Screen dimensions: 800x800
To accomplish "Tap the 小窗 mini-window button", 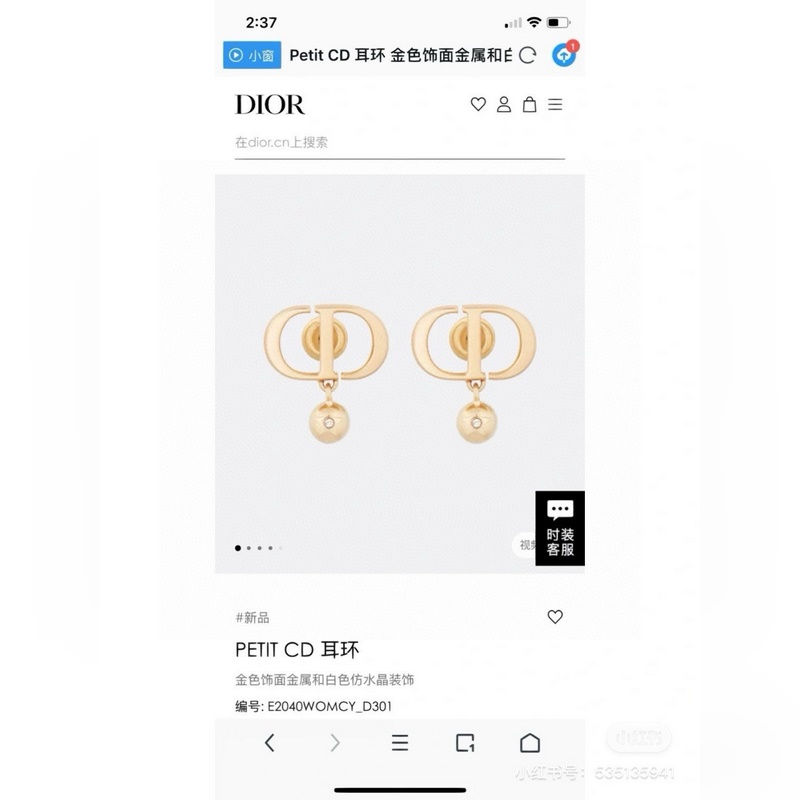I will (250, 55).
